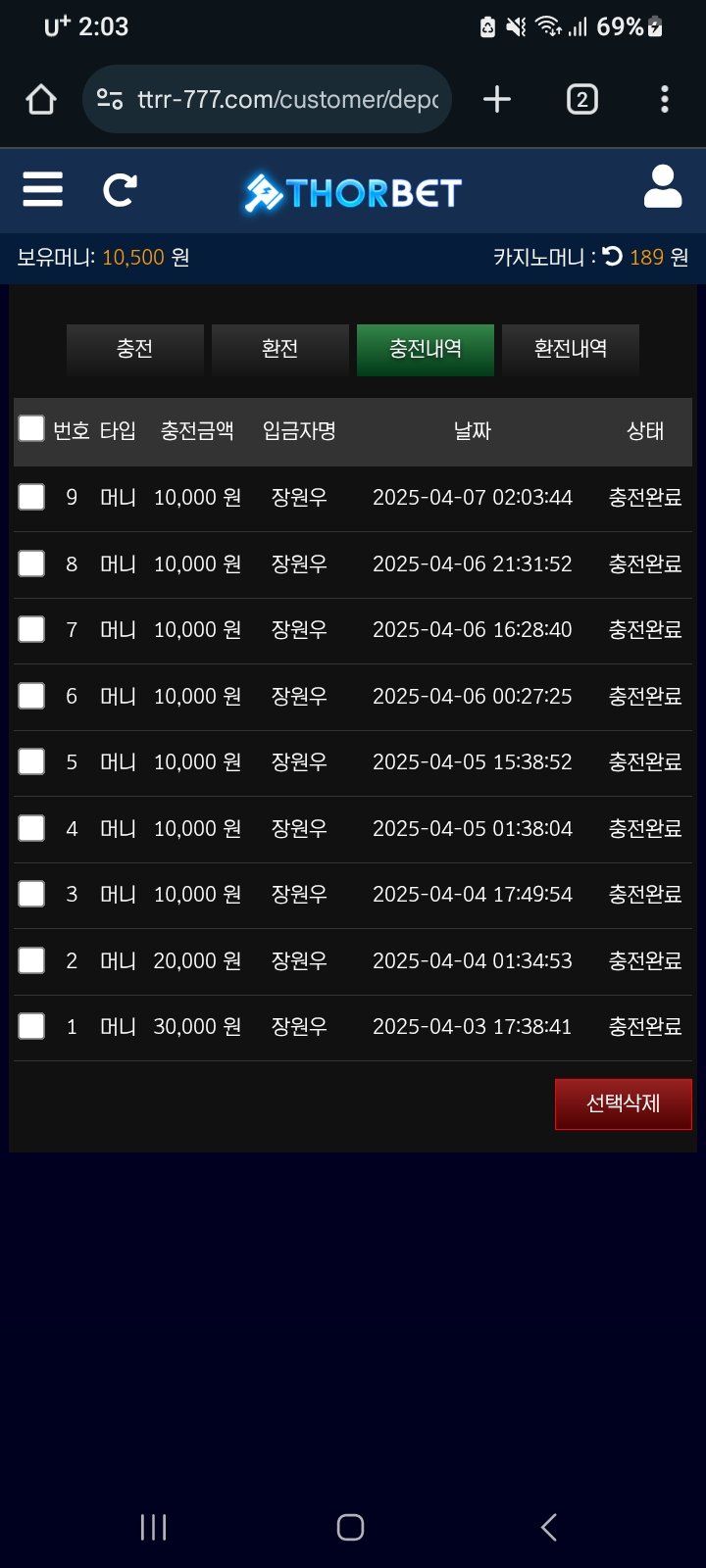
Task: Switch to the 환전 tab
Action: [279, 349]
